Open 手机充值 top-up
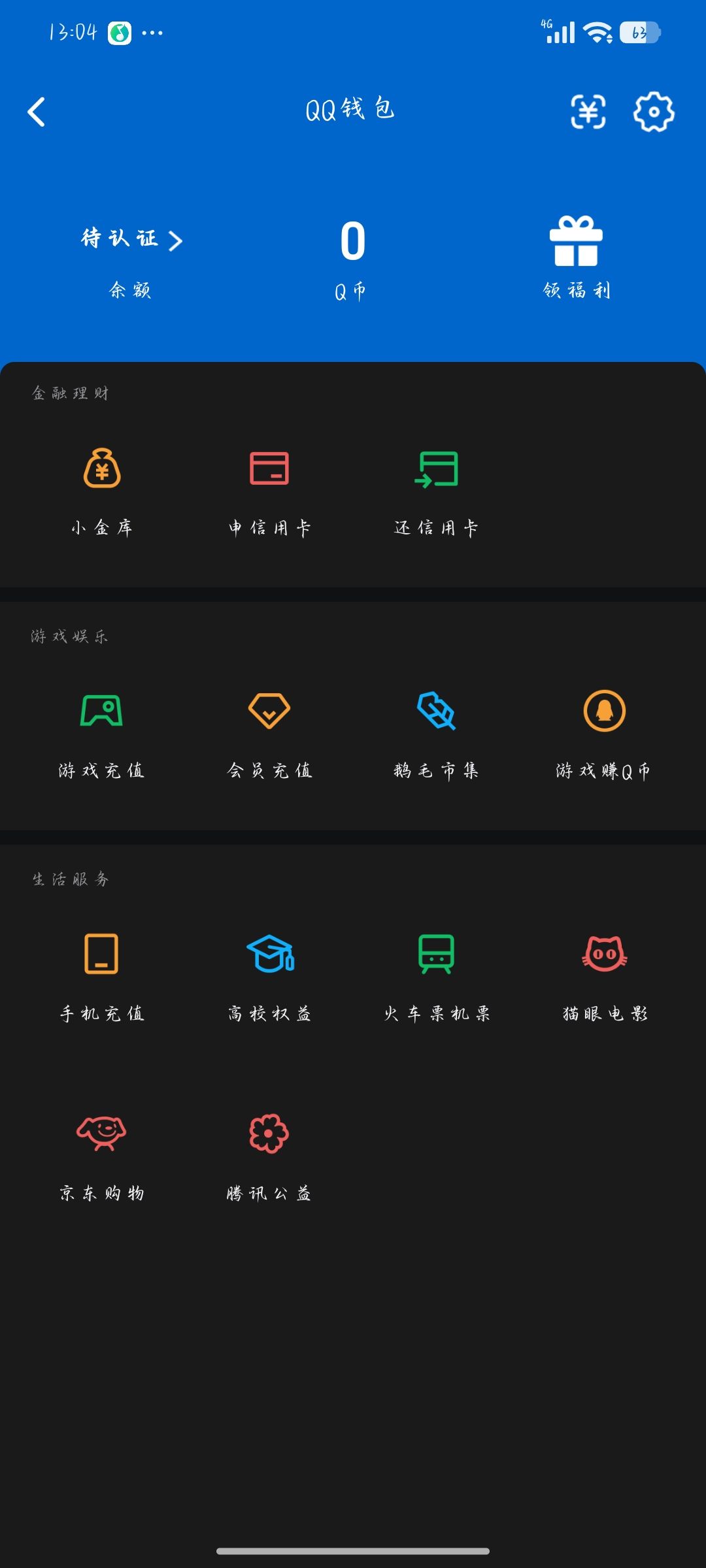Screen dimensions: 706x1568 tap(102, 976)
